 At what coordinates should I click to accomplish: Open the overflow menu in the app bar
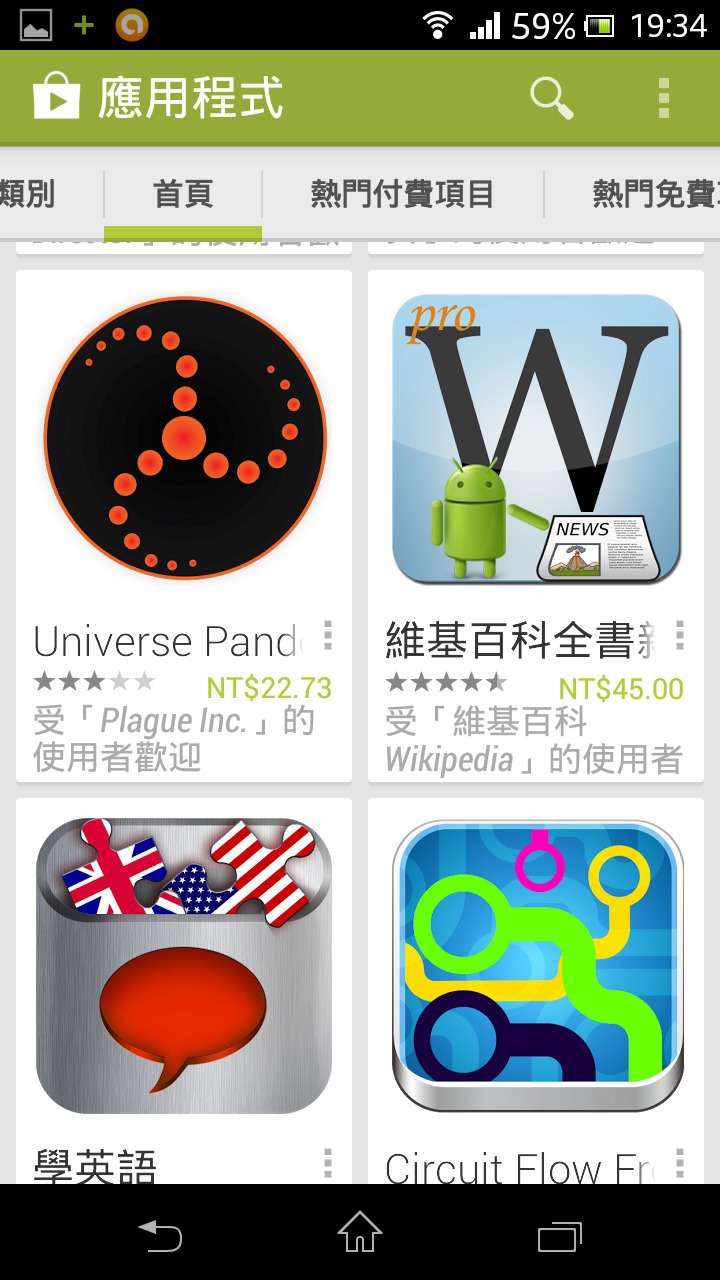(x=664, y=98)
